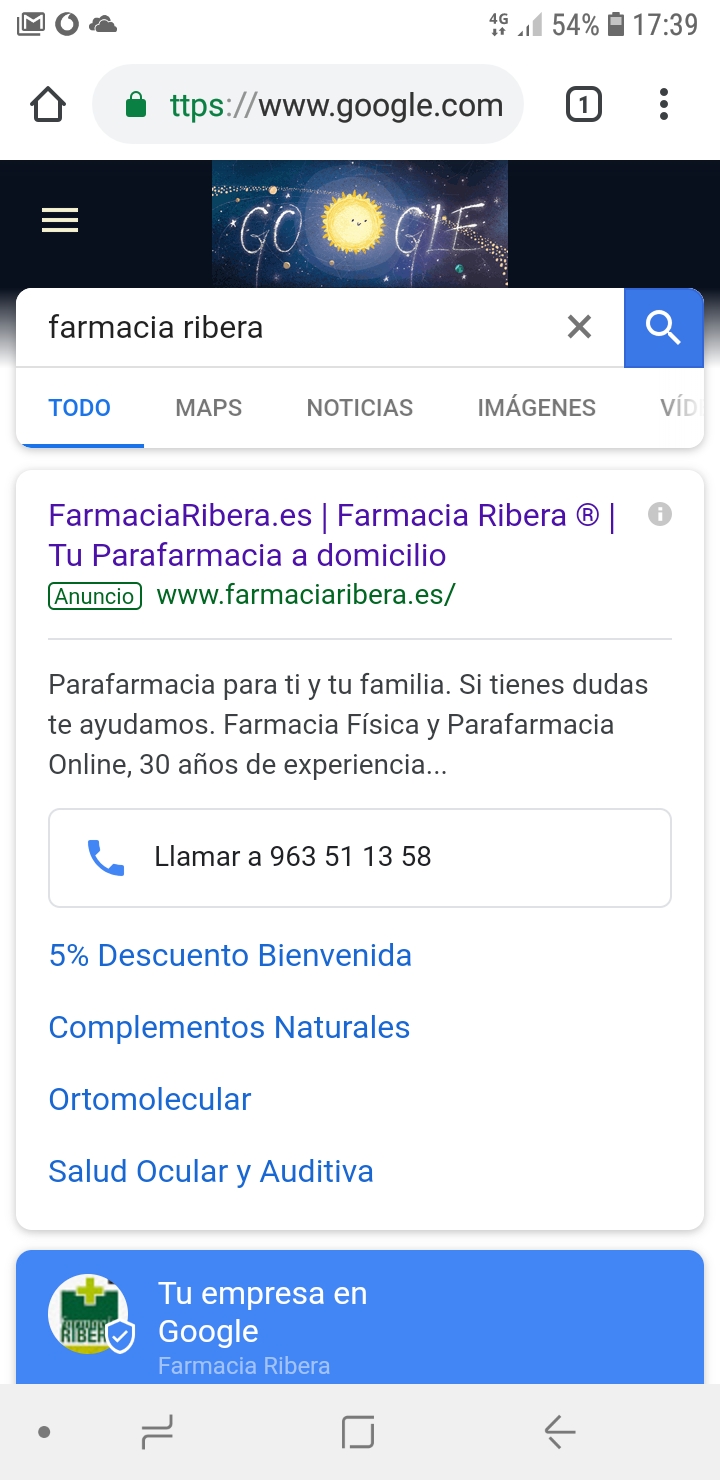Switch to the Imágenes tab
This screenshot has height=1480, width=720.
click(x=537, y=408)
